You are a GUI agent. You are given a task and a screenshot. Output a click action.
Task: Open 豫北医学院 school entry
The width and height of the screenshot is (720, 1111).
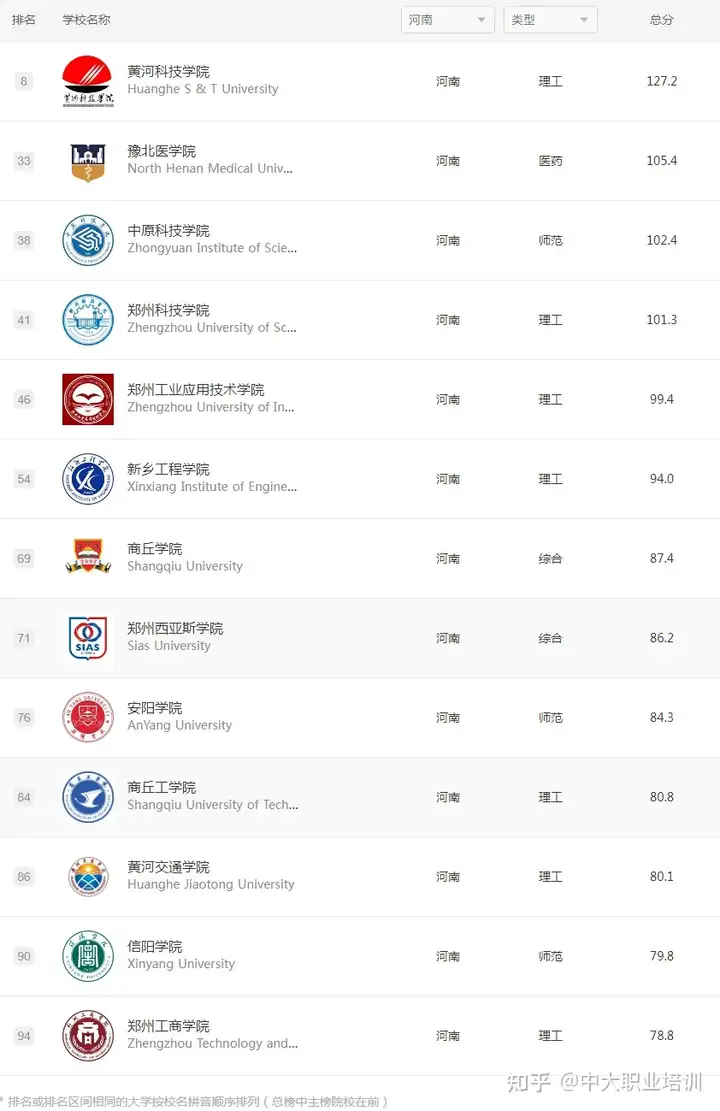click(x=360, y=161)
